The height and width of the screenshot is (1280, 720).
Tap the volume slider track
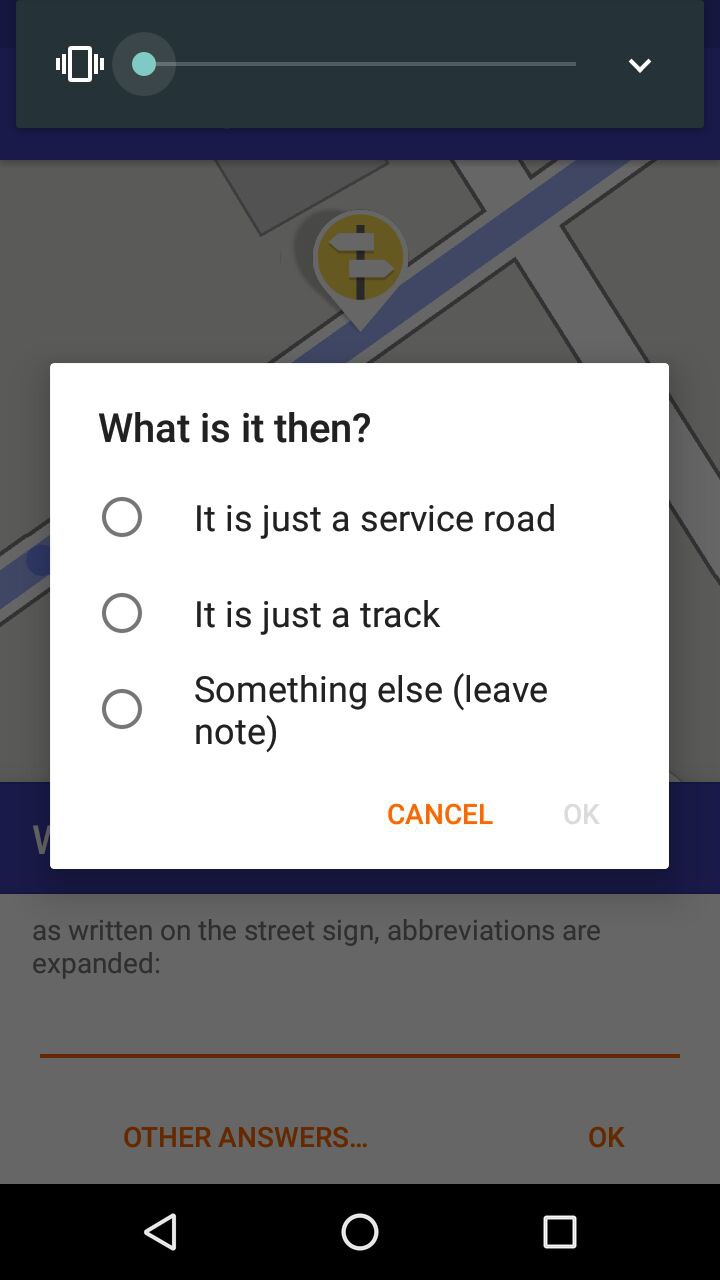tap(360, 64)
